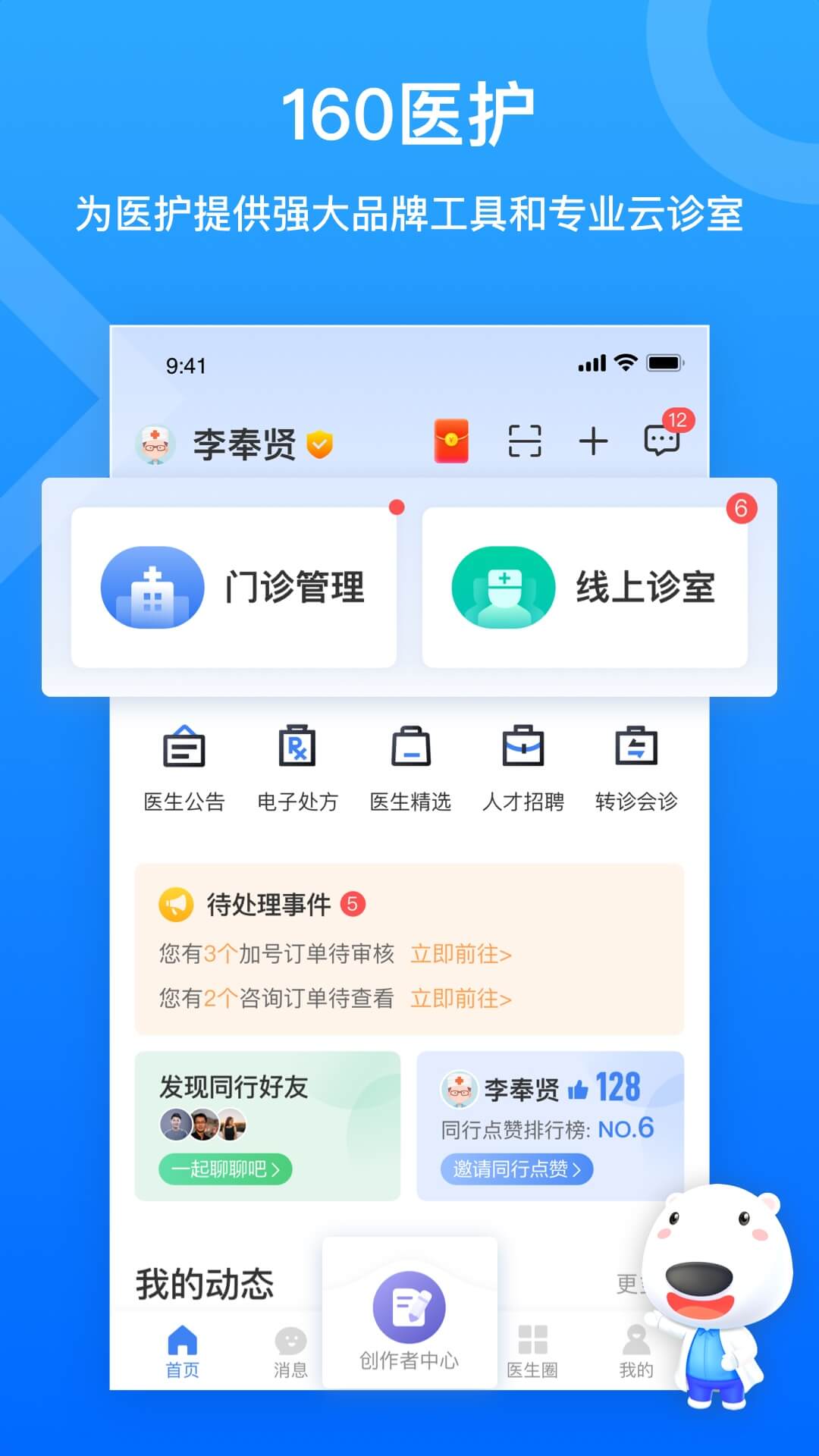Open 医生圈 doctor circle tab
The height and width of the screenshot is (1456, 819).
point(532,1354)
